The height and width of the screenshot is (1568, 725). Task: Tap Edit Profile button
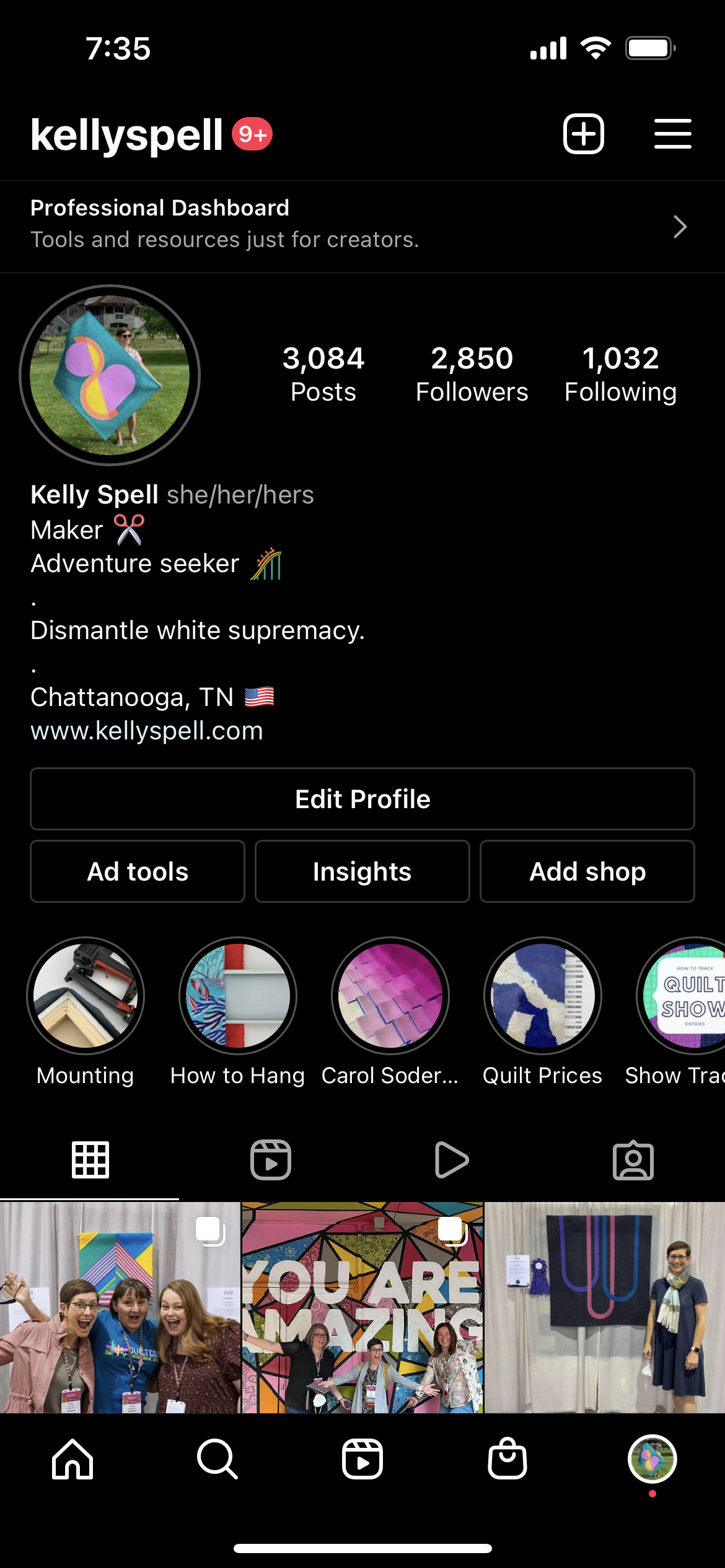(362, 799)
